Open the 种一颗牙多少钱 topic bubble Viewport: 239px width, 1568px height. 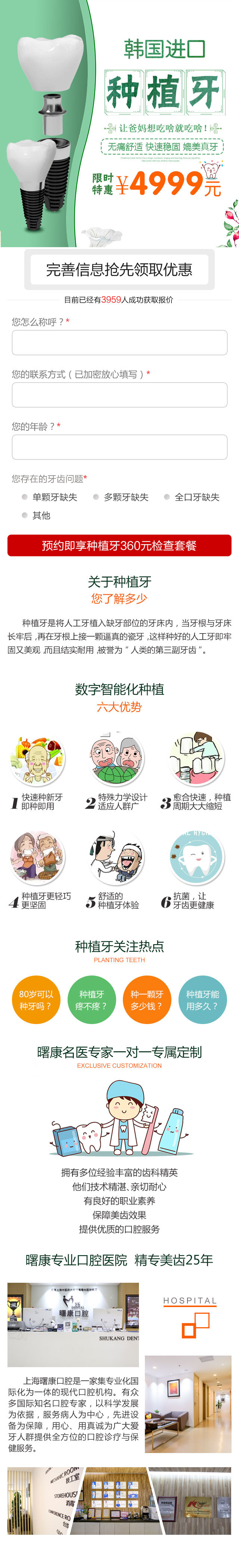146,1000
